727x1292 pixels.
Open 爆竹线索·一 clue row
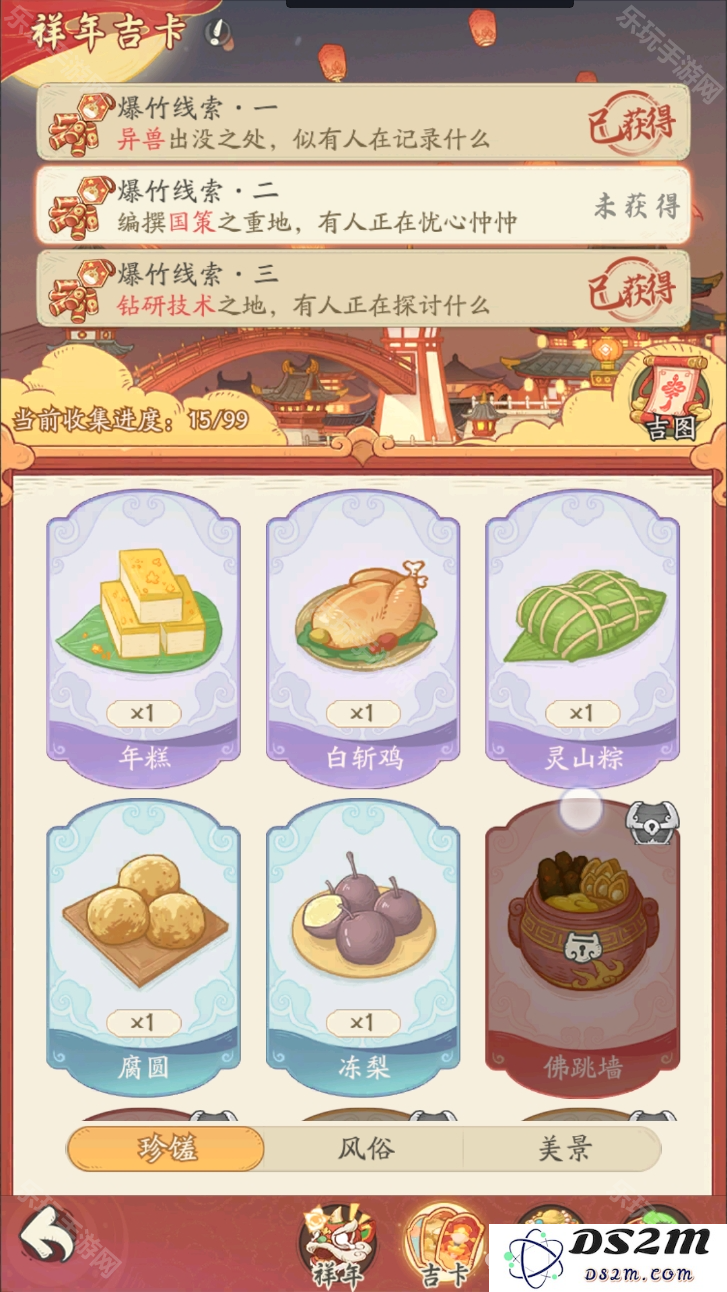(363, 123)
